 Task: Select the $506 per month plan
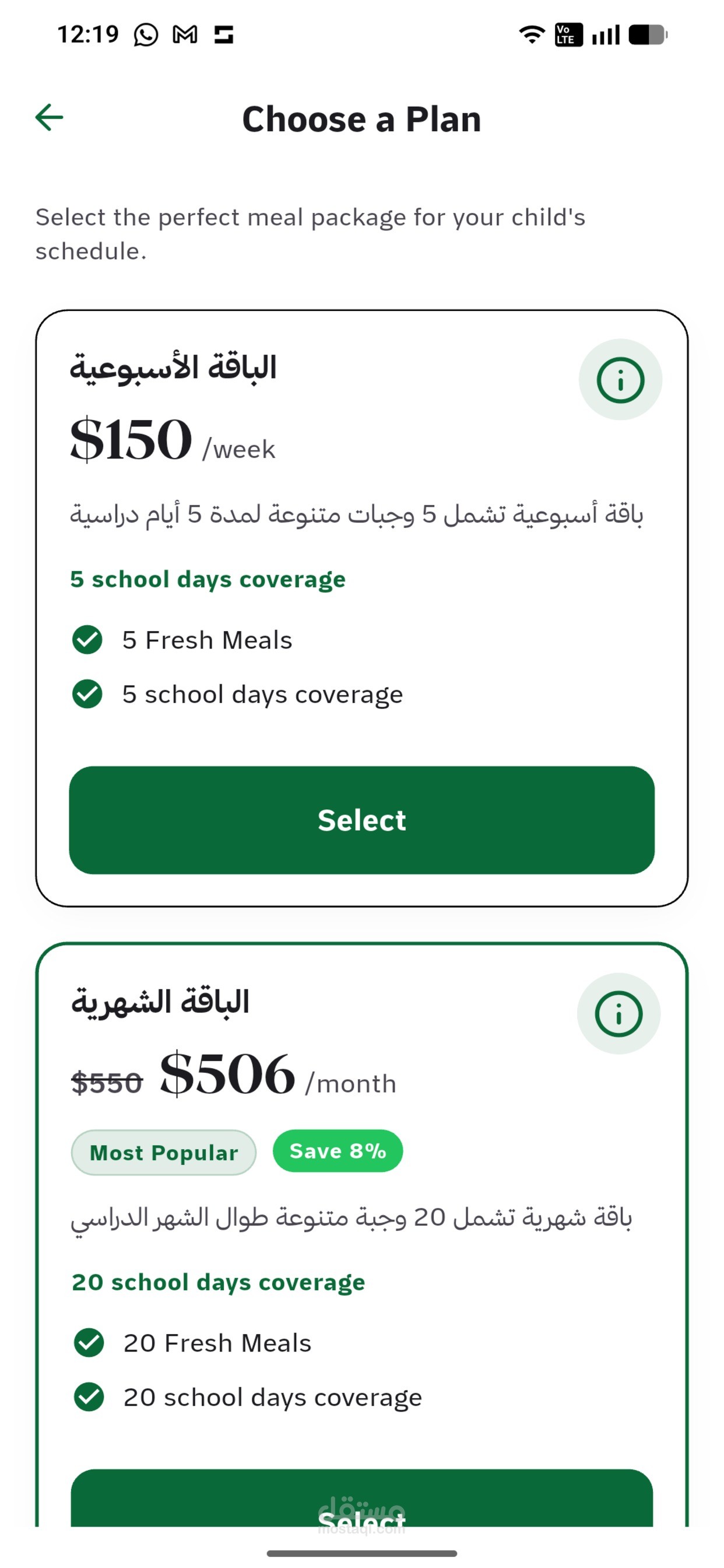361,1499
